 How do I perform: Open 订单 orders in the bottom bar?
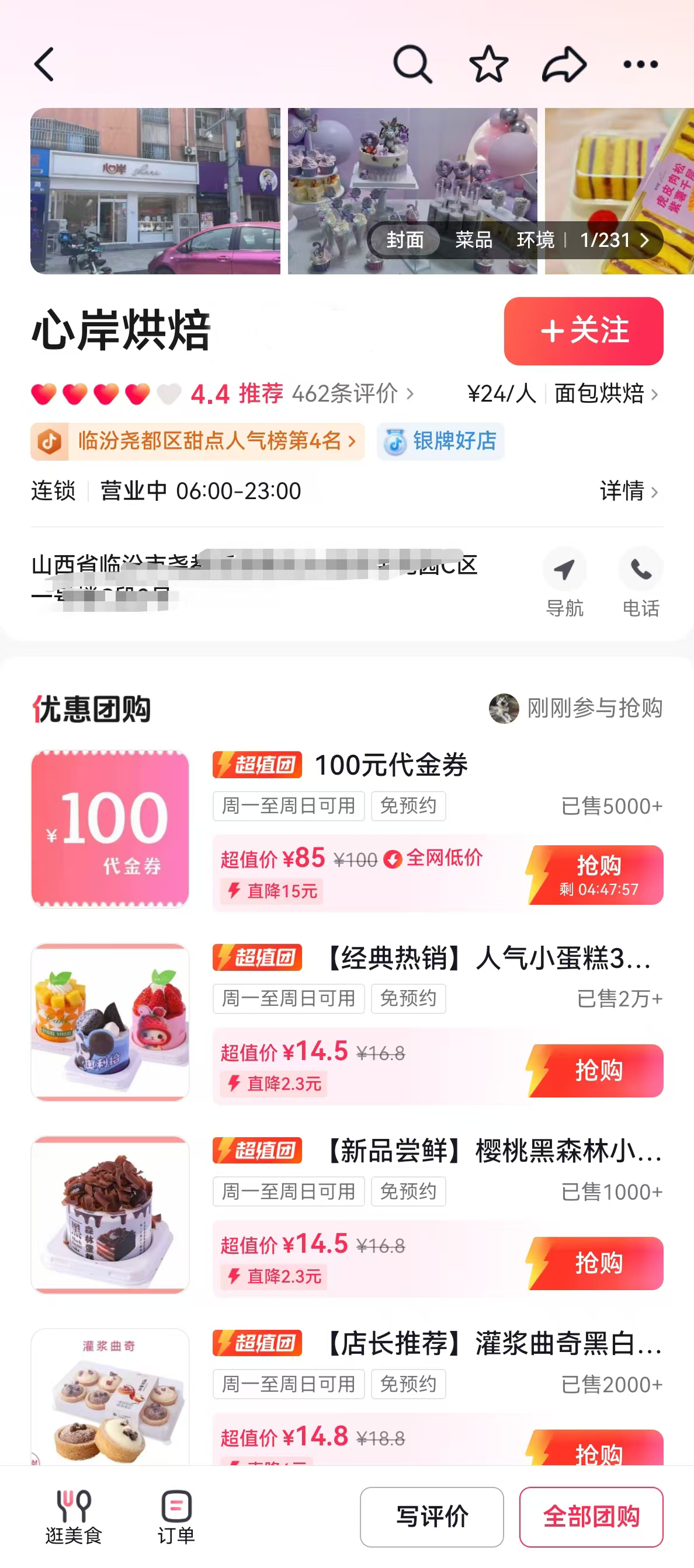point(176,1516)
